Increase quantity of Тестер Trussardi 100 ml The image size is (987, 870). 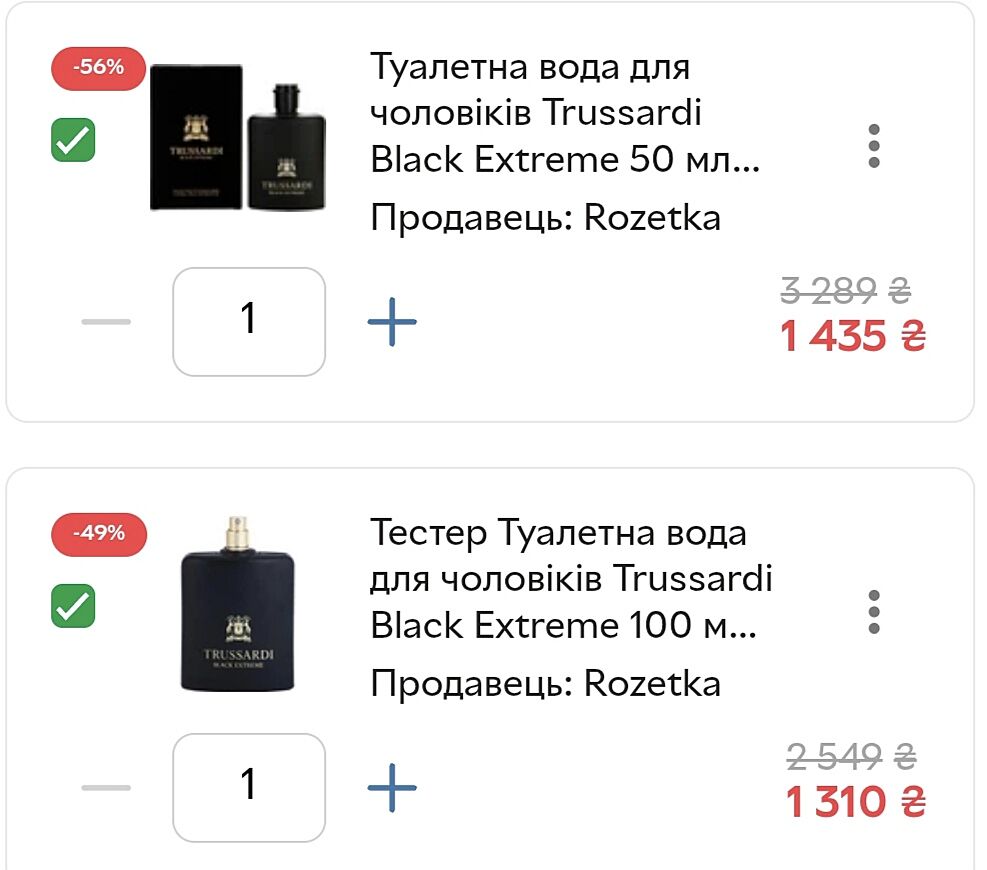(391, 788)
